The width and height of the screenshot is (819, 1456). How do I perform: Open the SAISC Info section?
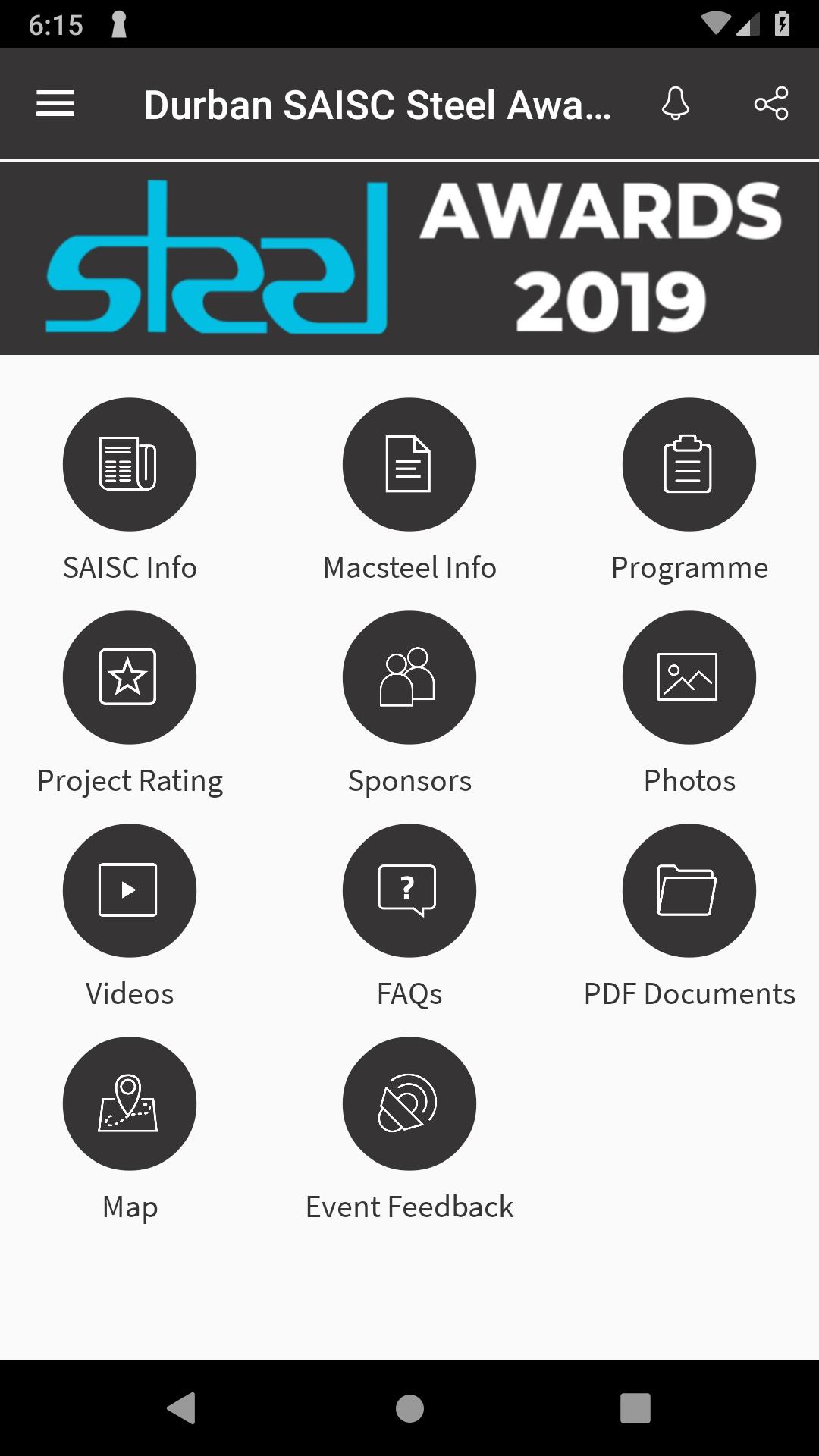coord(129,464)
